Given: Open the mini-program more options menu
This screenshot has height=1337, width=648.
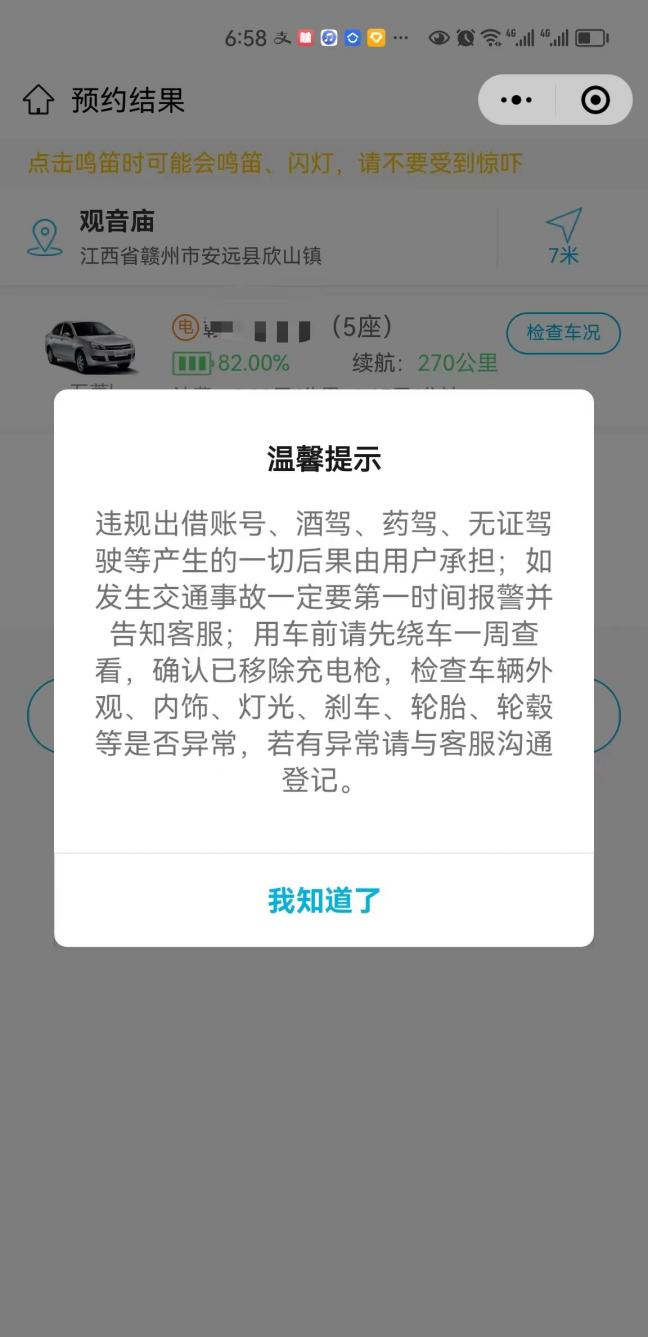Looking at the screenshot, I should (x=517, y=100).
